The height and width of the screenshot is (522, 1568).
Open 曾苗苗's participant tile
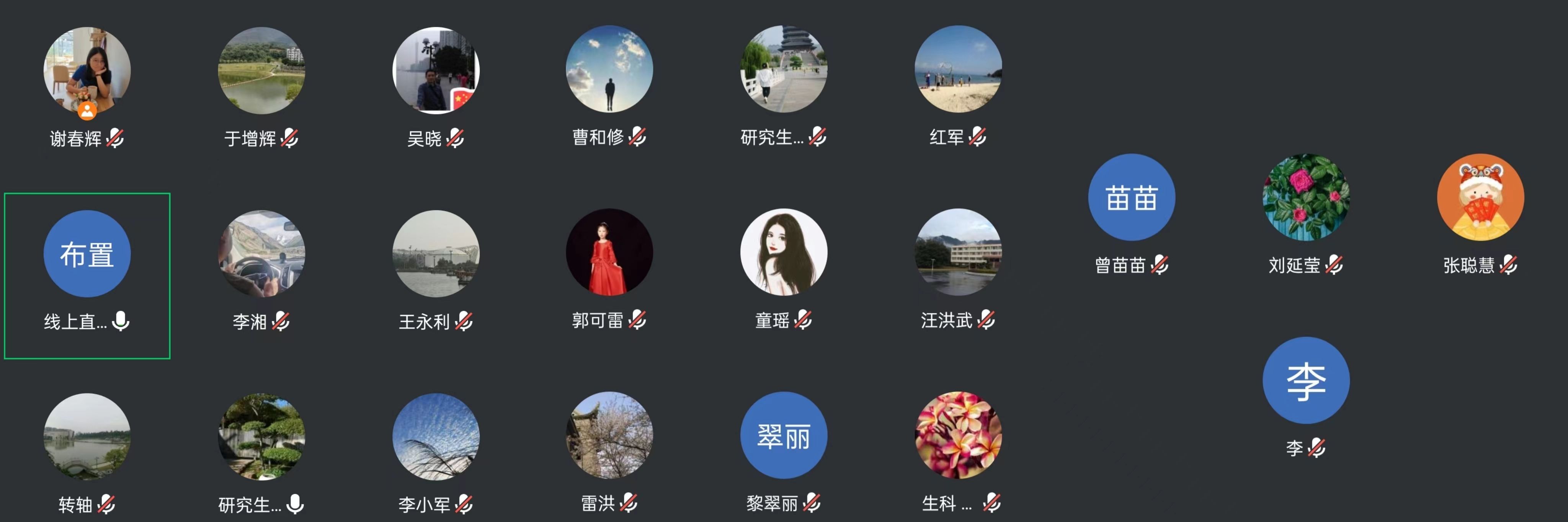1132,198
